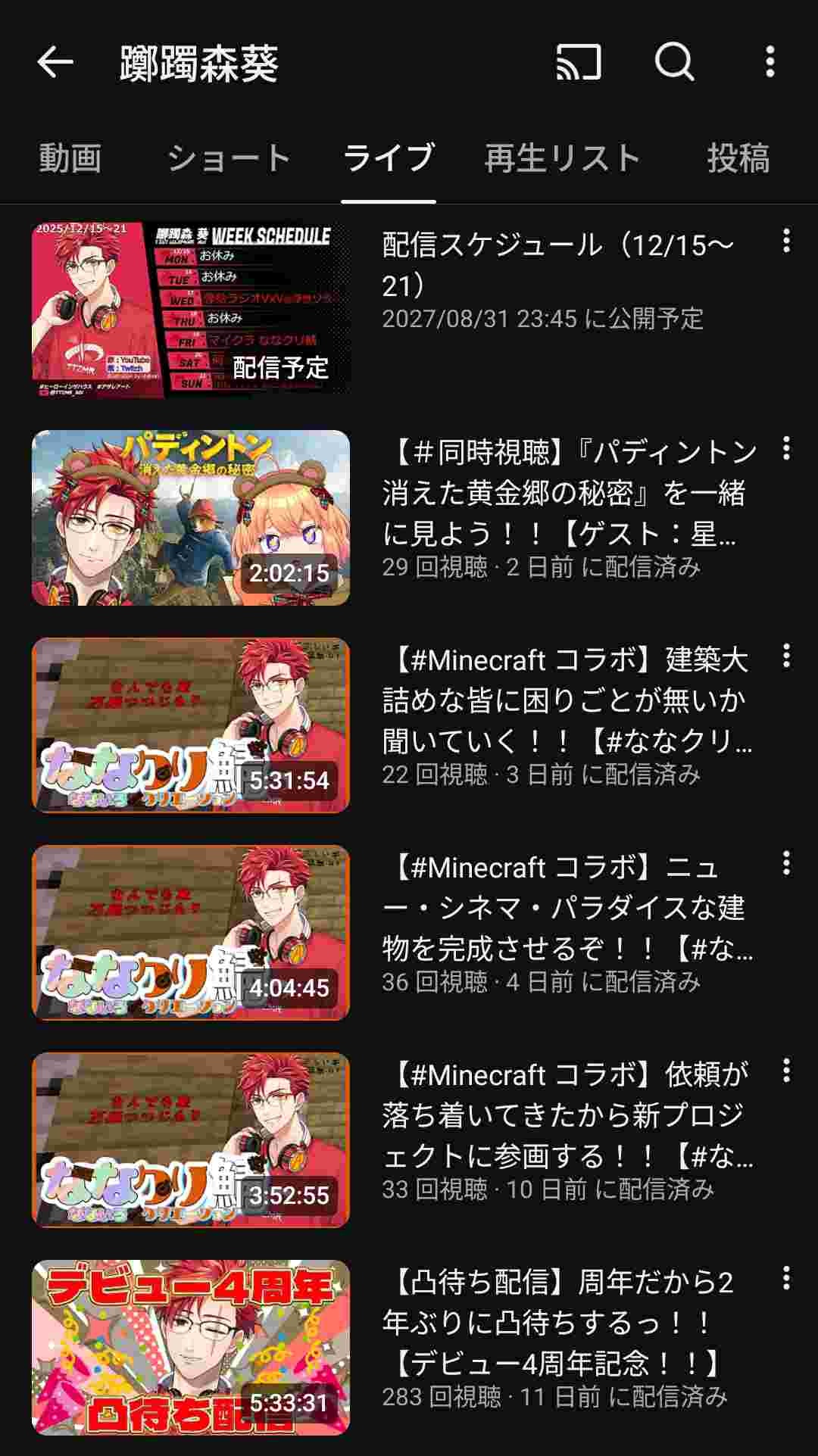Open the 5:31:54 Minecraft コラボ stream
The height and width of the screenshot is (1456, 818).
pyautogui.click(x=190, y=725)
